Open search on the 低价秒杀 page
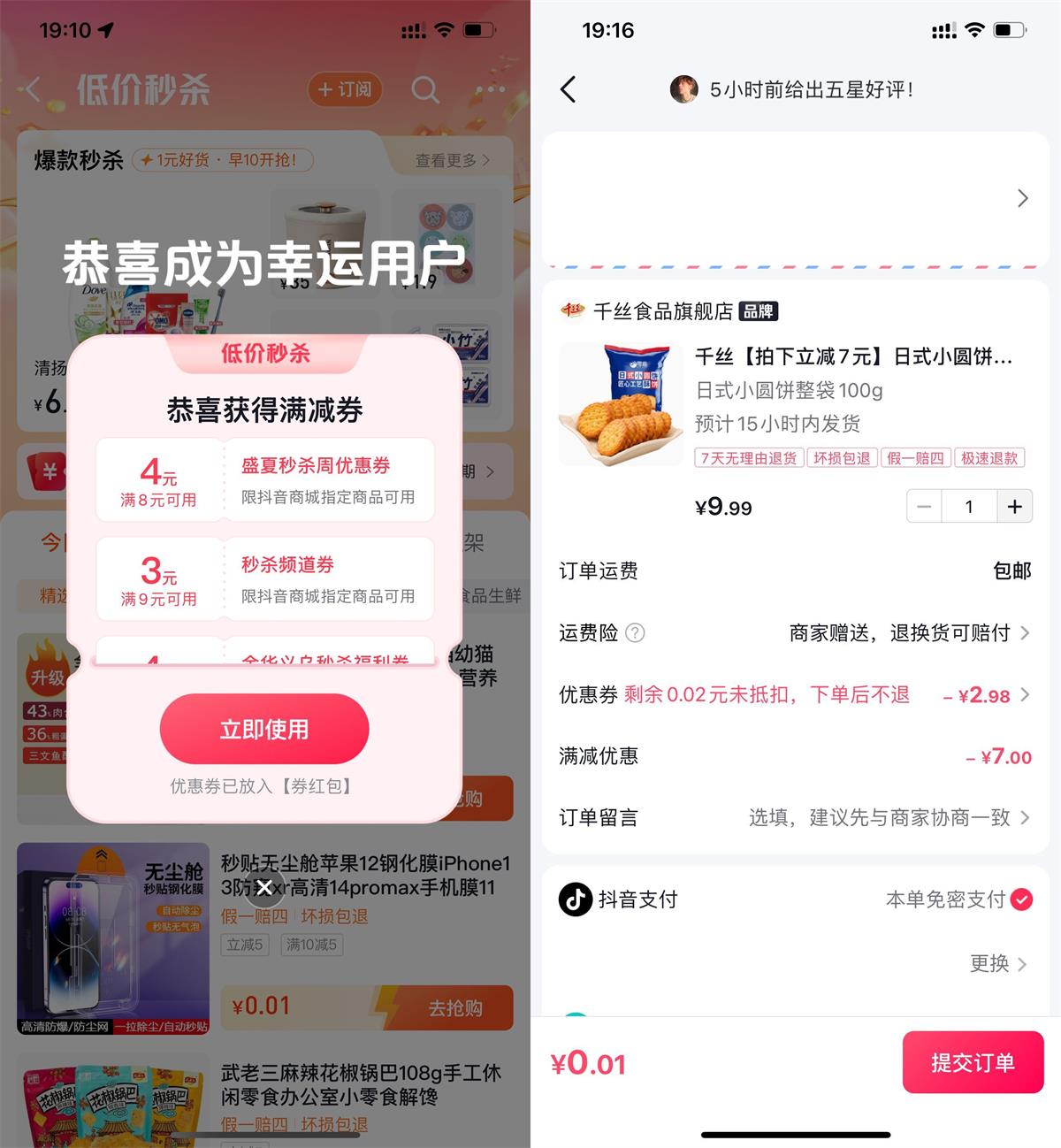 click(x=425, y=89)
